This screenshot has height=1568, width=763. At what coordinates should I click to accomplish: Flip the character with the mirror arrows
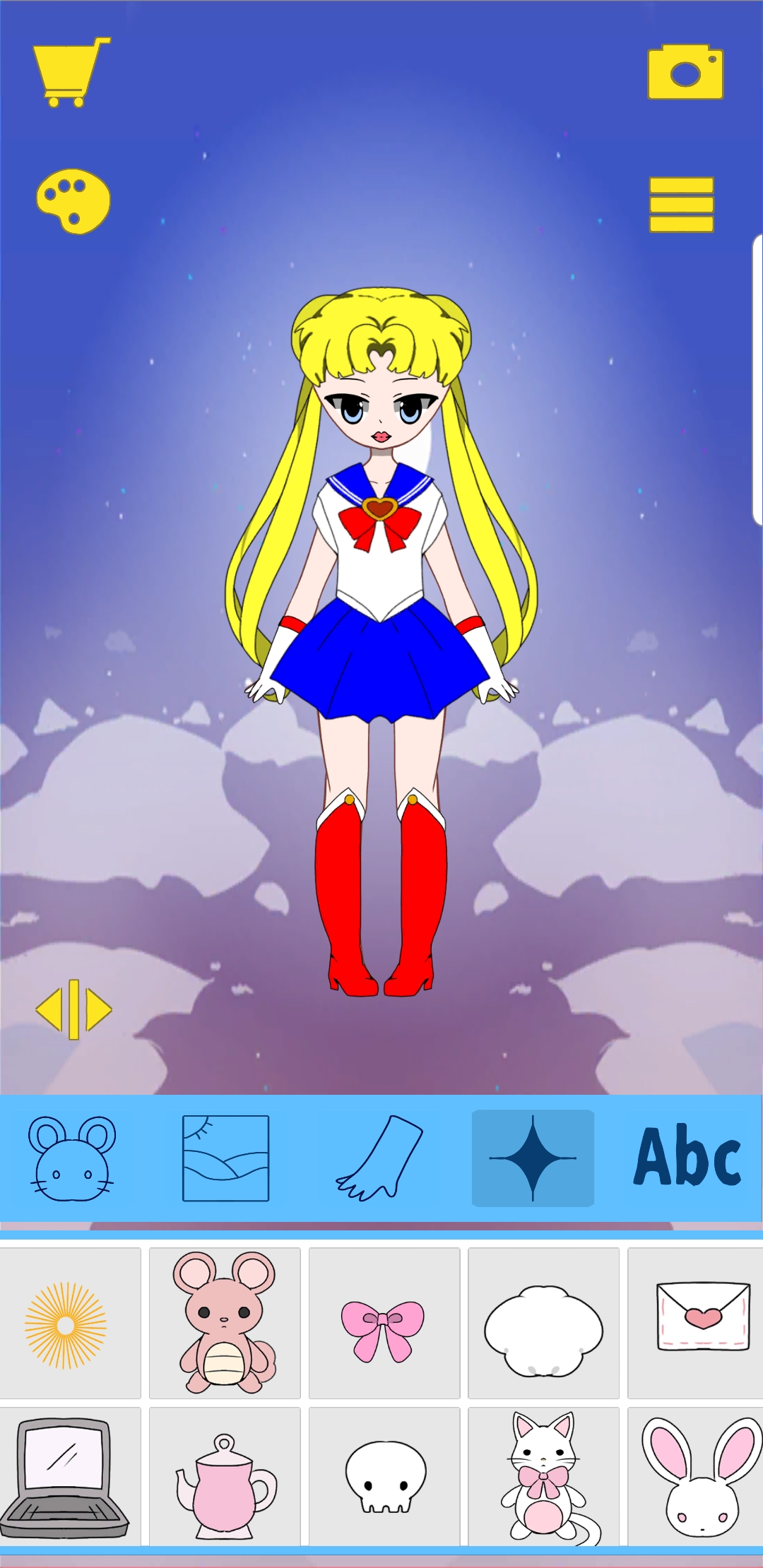pyautogui.click(x=73, y=1010)
